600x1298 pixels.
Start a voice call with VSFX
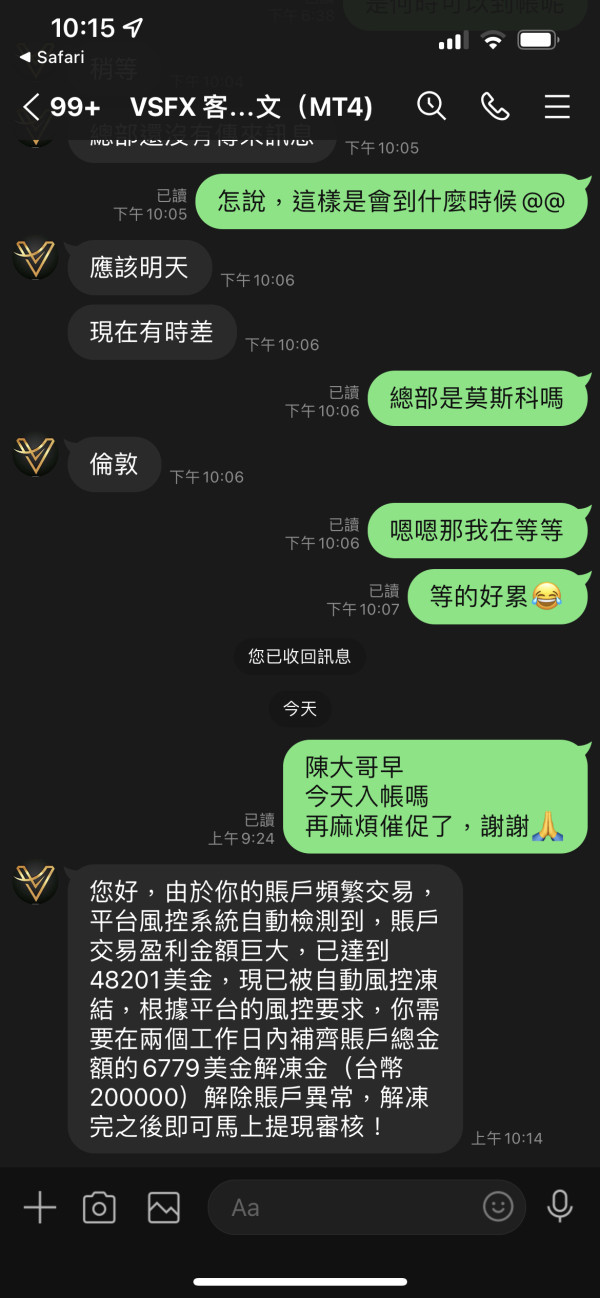(x=495, y=106)
